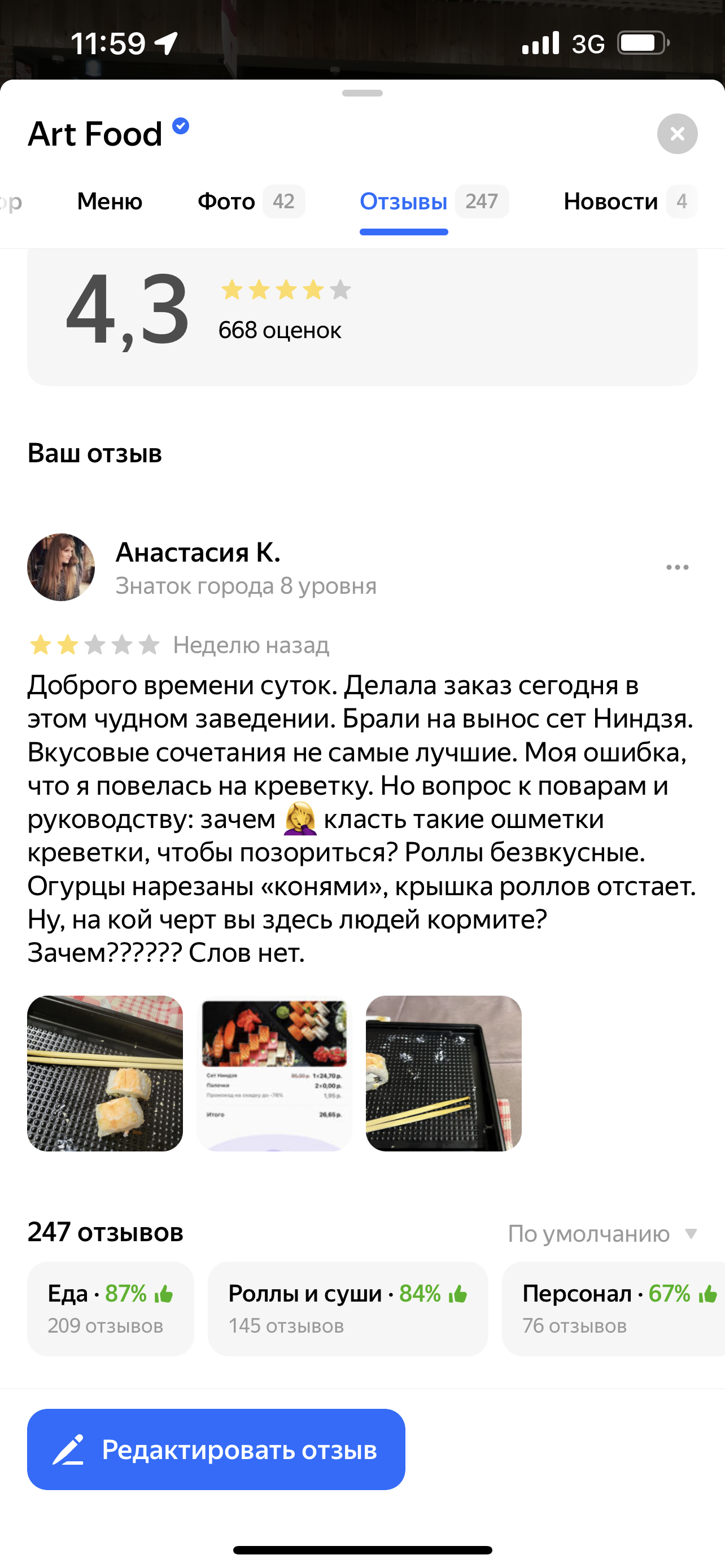Tap Редактировать отзыв button
This screenshot has width=725, height=1568.
[x=216, y=1449]
